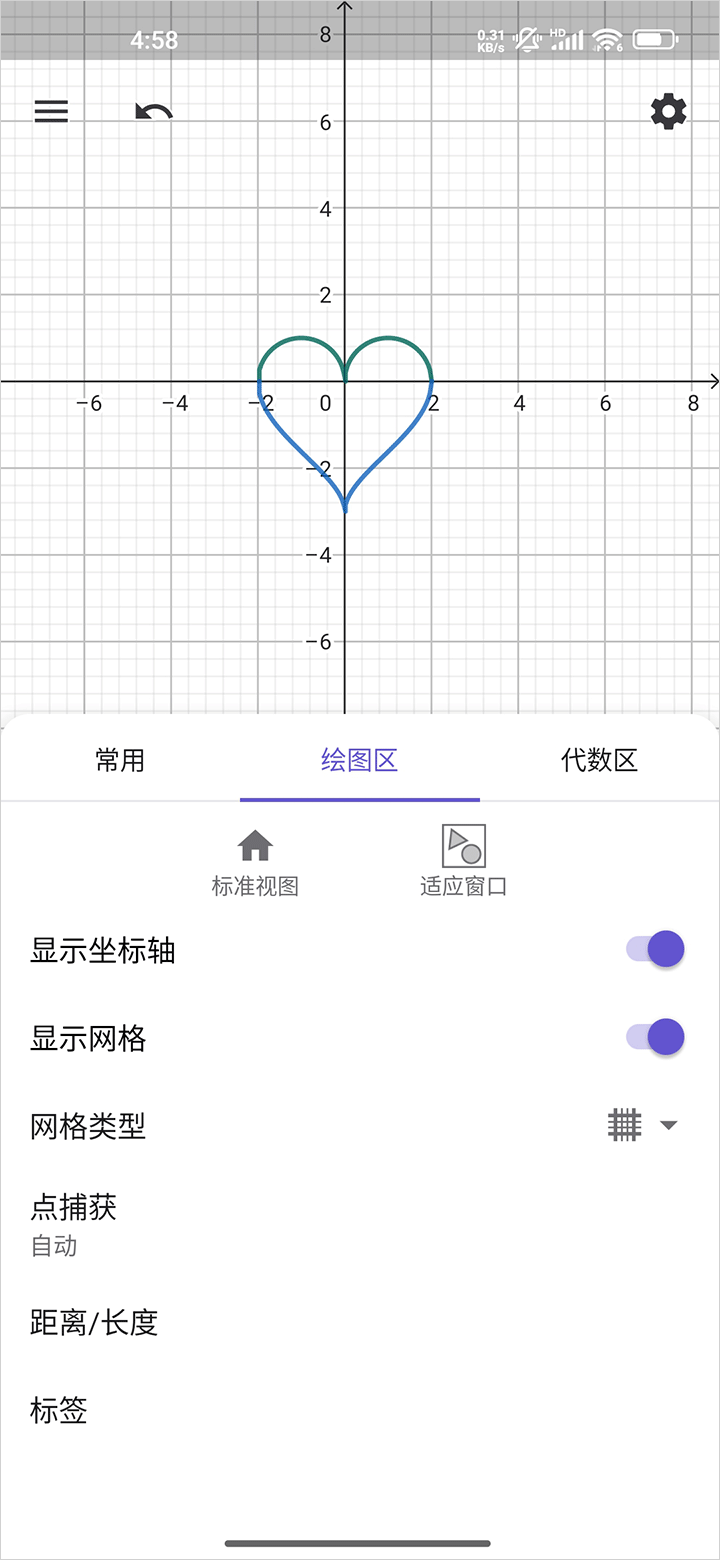Undo the last action
720x1560 pixels.
tap(154, 111)
